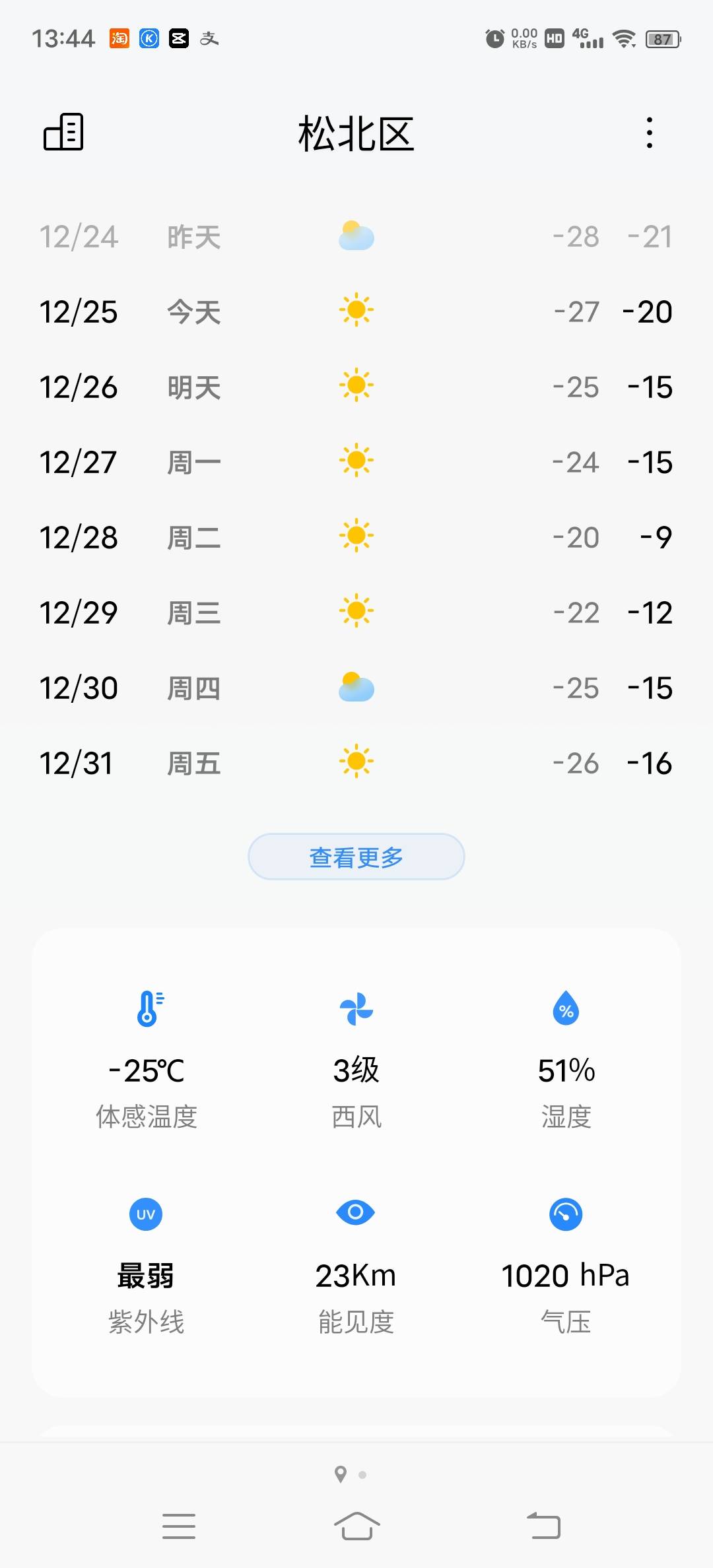Click the partly cloudy icon for 昨天
The height and width of the screenshot is (1568, 713).
356,237
